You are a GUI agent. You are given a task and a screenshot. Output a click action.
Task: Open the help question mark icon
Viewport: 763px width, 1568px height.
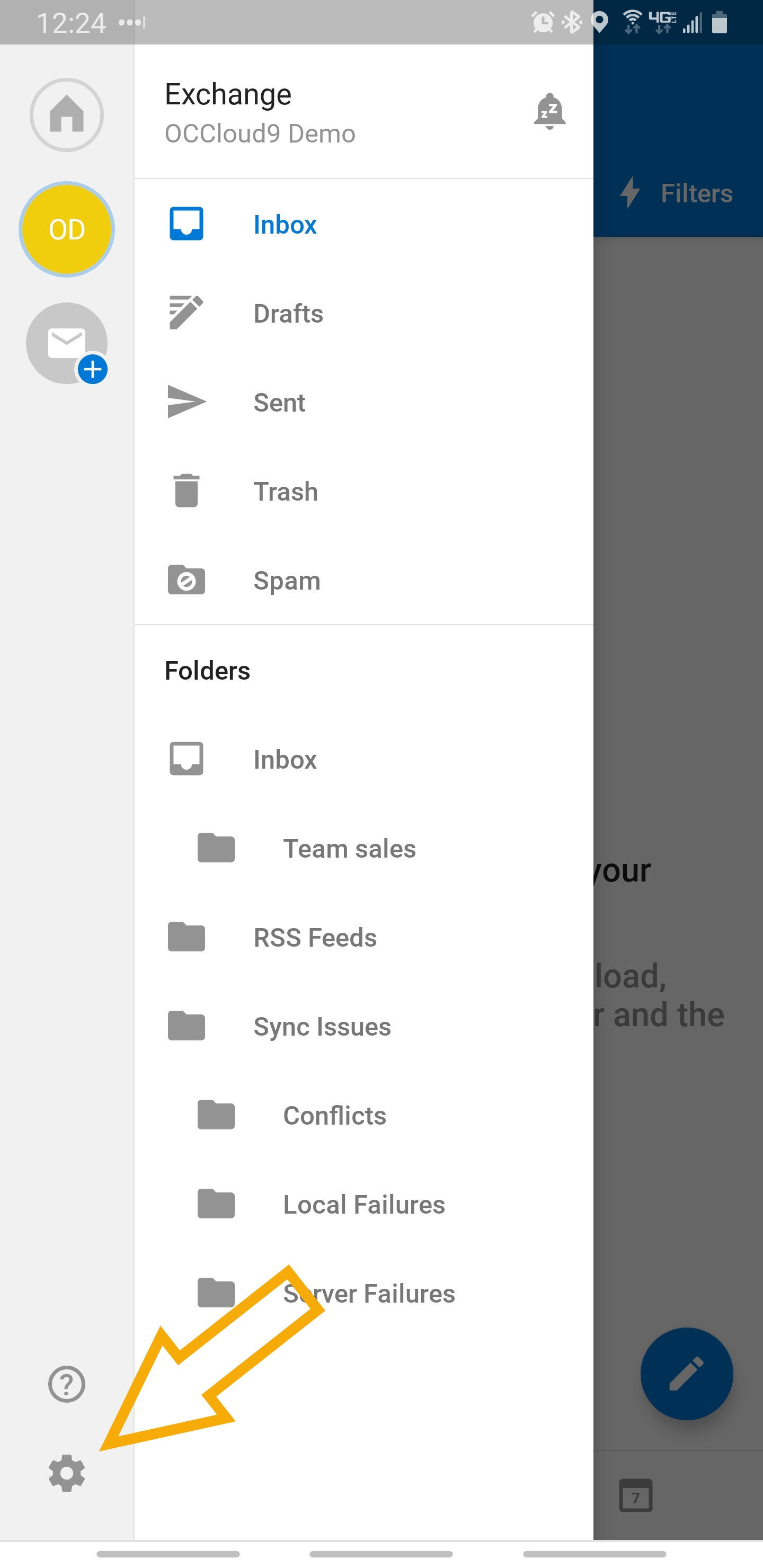tap(66, 1384)
